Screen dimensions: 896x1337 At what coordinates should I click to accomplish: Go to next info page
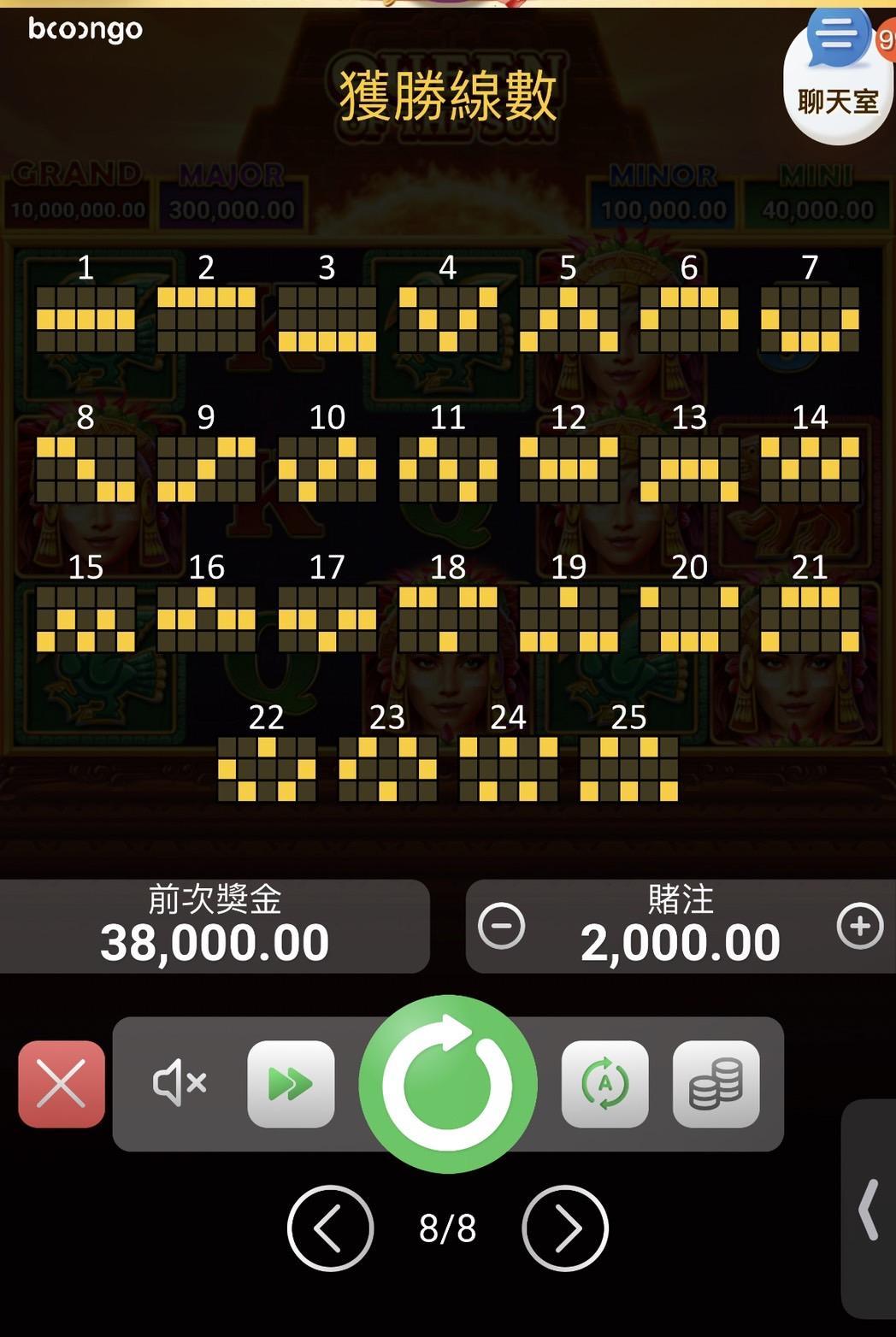point(565,1228)
